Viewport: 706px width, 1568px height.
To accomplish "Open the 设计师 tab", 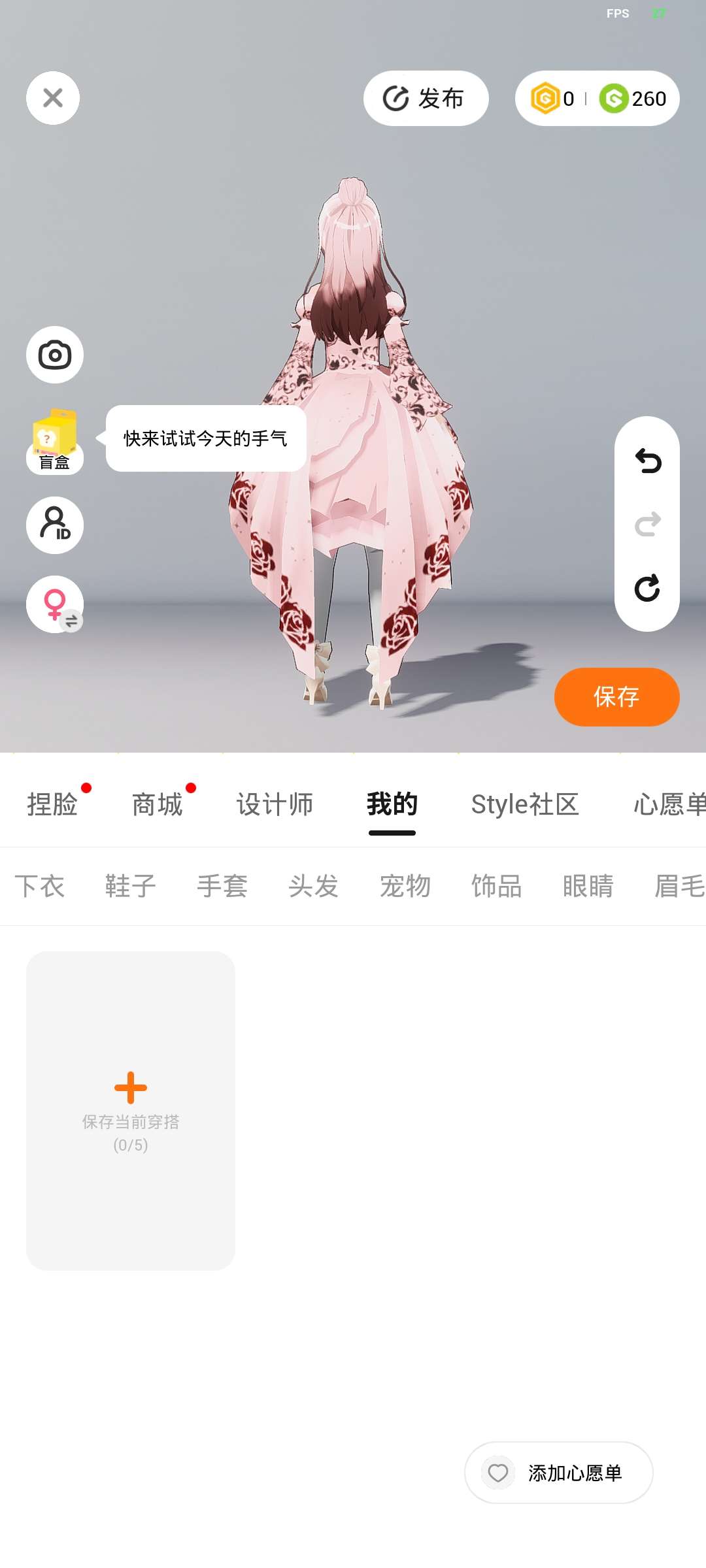I will (275, 804).
